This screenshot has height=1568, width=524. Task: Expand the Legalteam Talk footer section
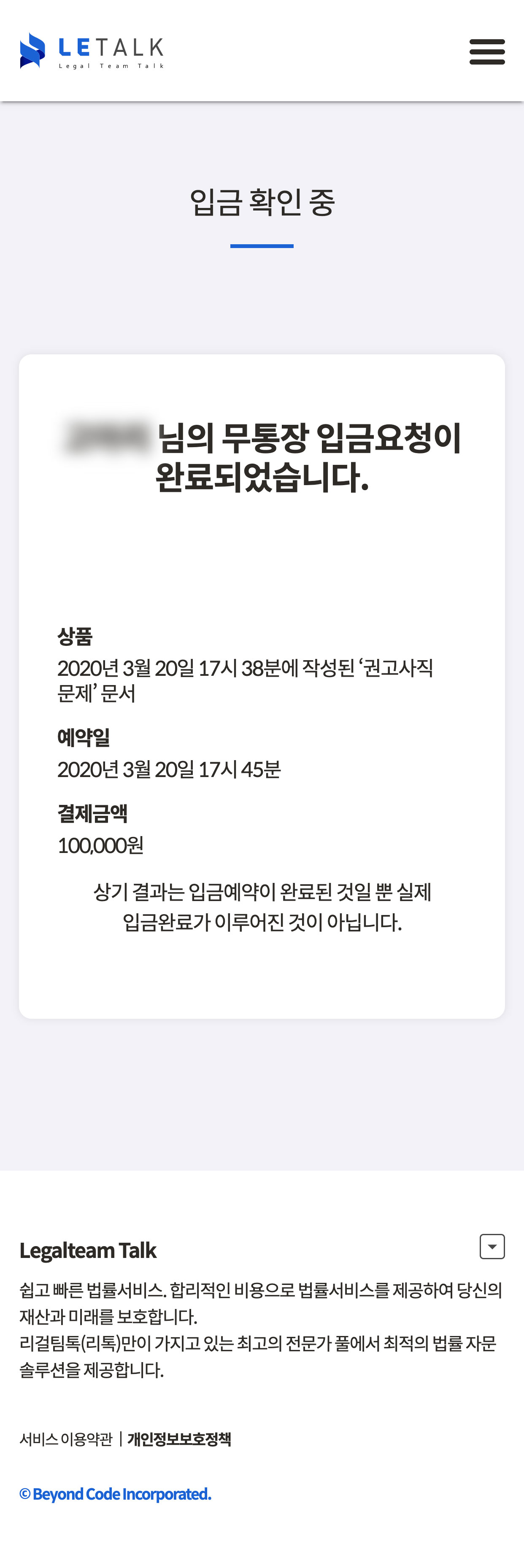click(x=492, y=1247)
